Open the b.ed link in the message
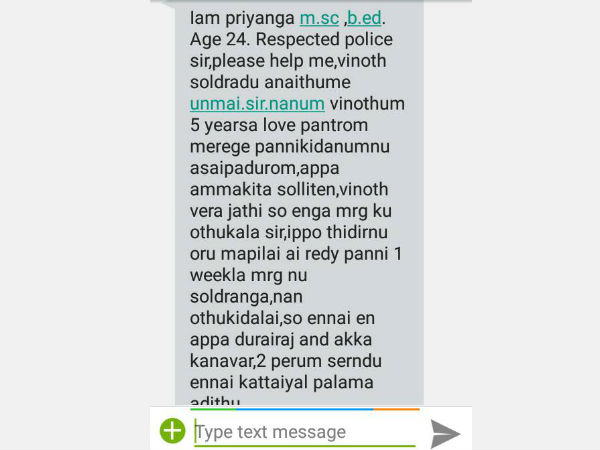600x450 pixels. coord(370,18)
